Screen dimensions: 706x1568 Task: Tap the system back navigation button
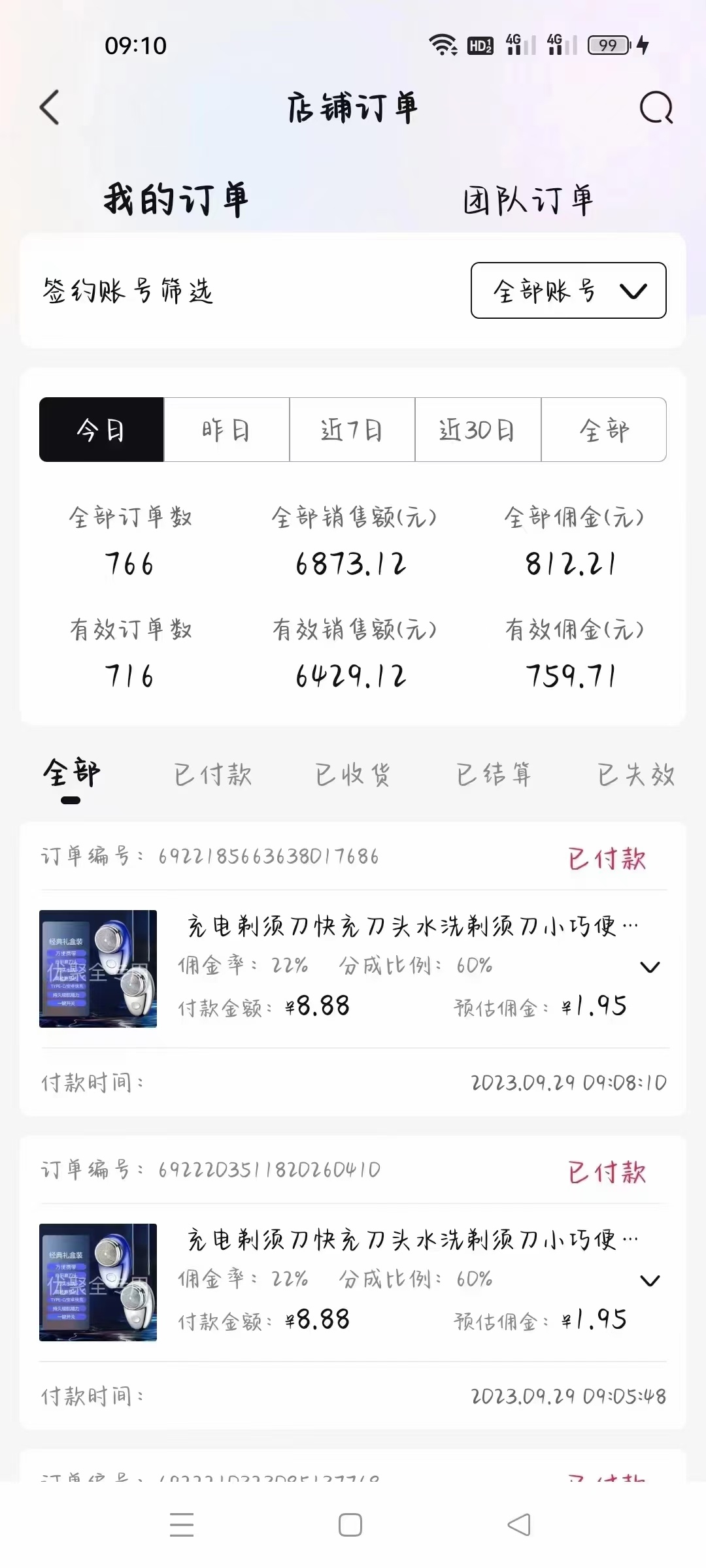(x=519, y=1525)
